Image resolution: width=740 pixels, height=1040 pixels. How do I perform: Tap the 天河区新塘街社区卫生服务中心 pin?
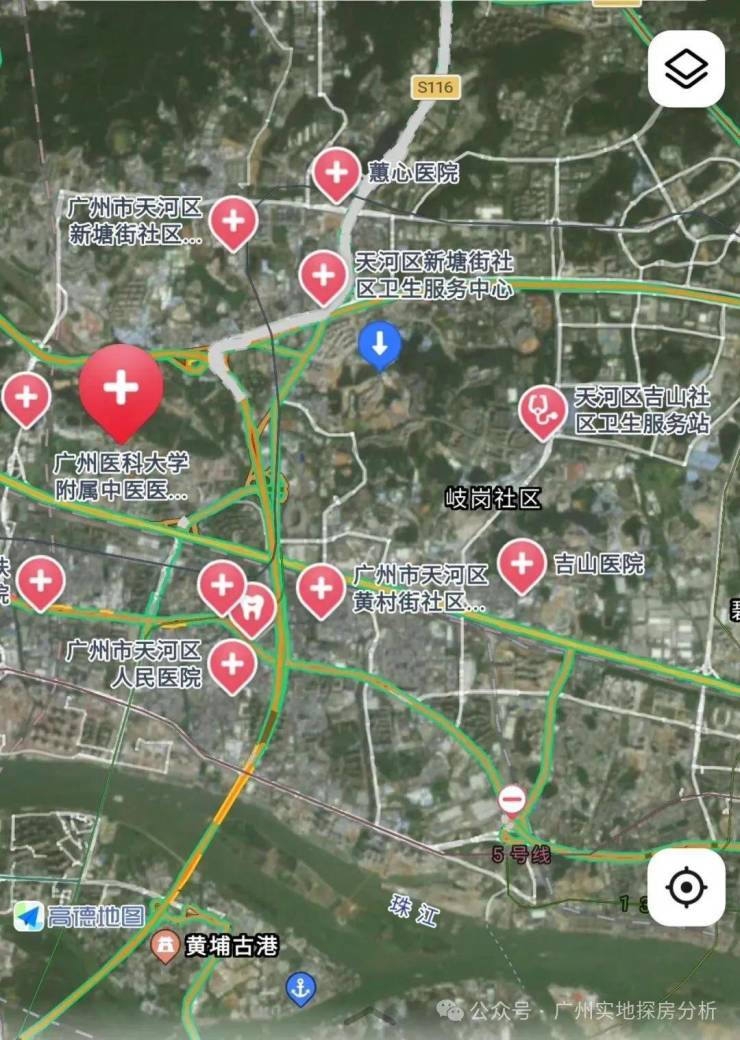[x=323, y=275]
